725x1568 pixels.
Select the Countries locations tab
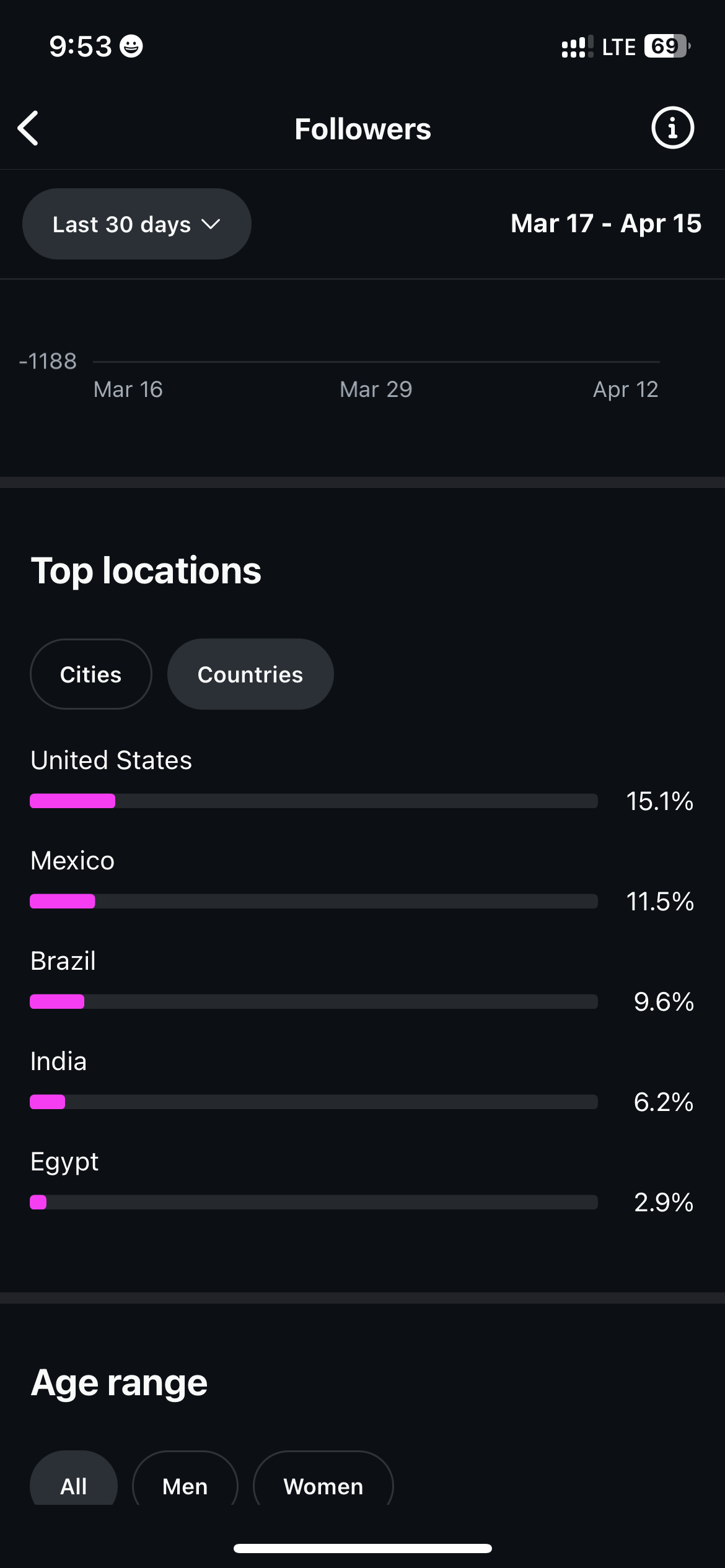tap(250, 674)
